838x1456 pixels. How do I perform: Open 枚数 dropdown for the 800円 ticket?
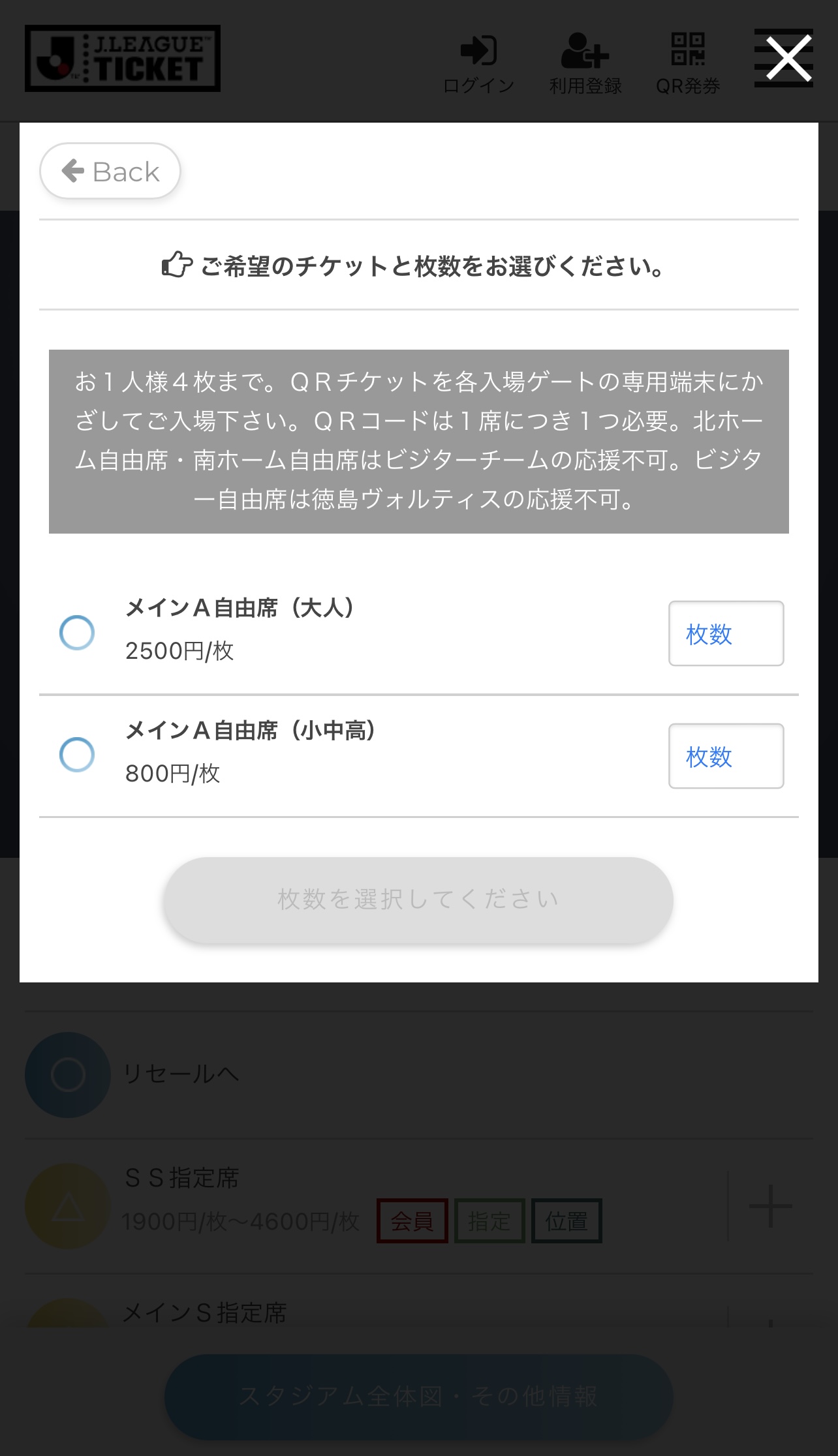point(726,756)
